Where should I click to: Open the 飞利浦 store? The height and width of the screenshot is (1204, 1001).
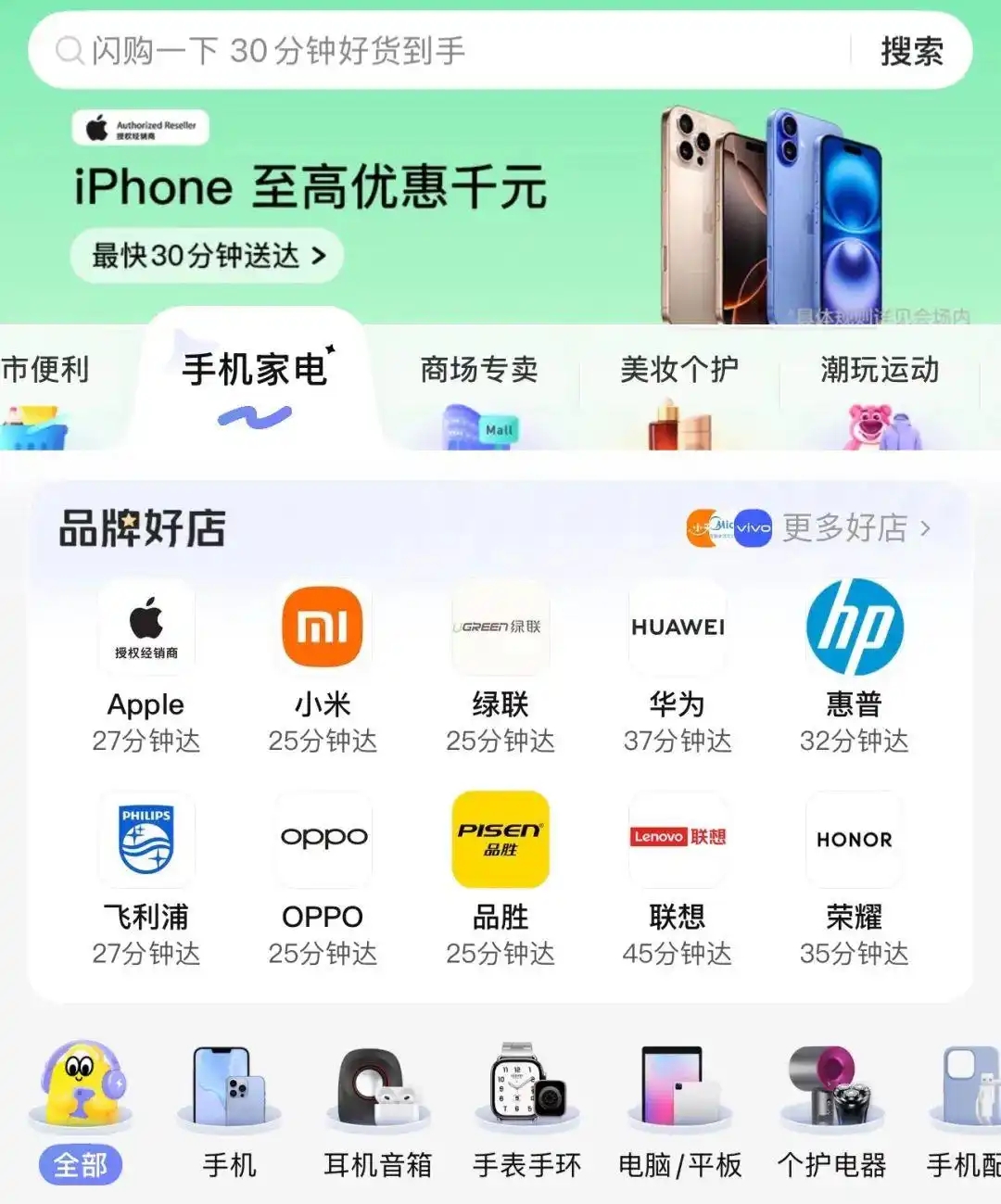click(146, 878)
